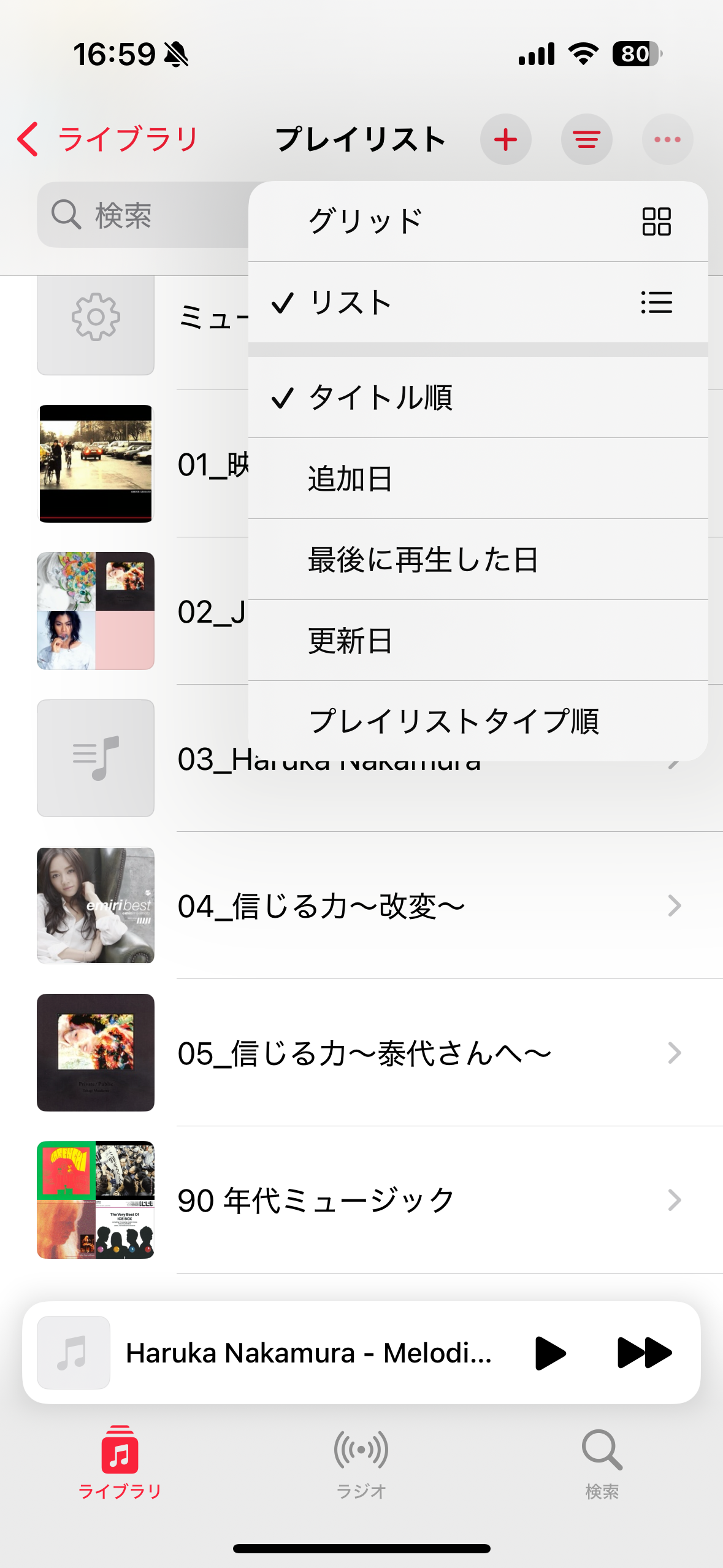Image resolution: width=723 pixels, height=1568 pixels.
Task: Sort playlists by 更新日
Action: coord(478,640)
